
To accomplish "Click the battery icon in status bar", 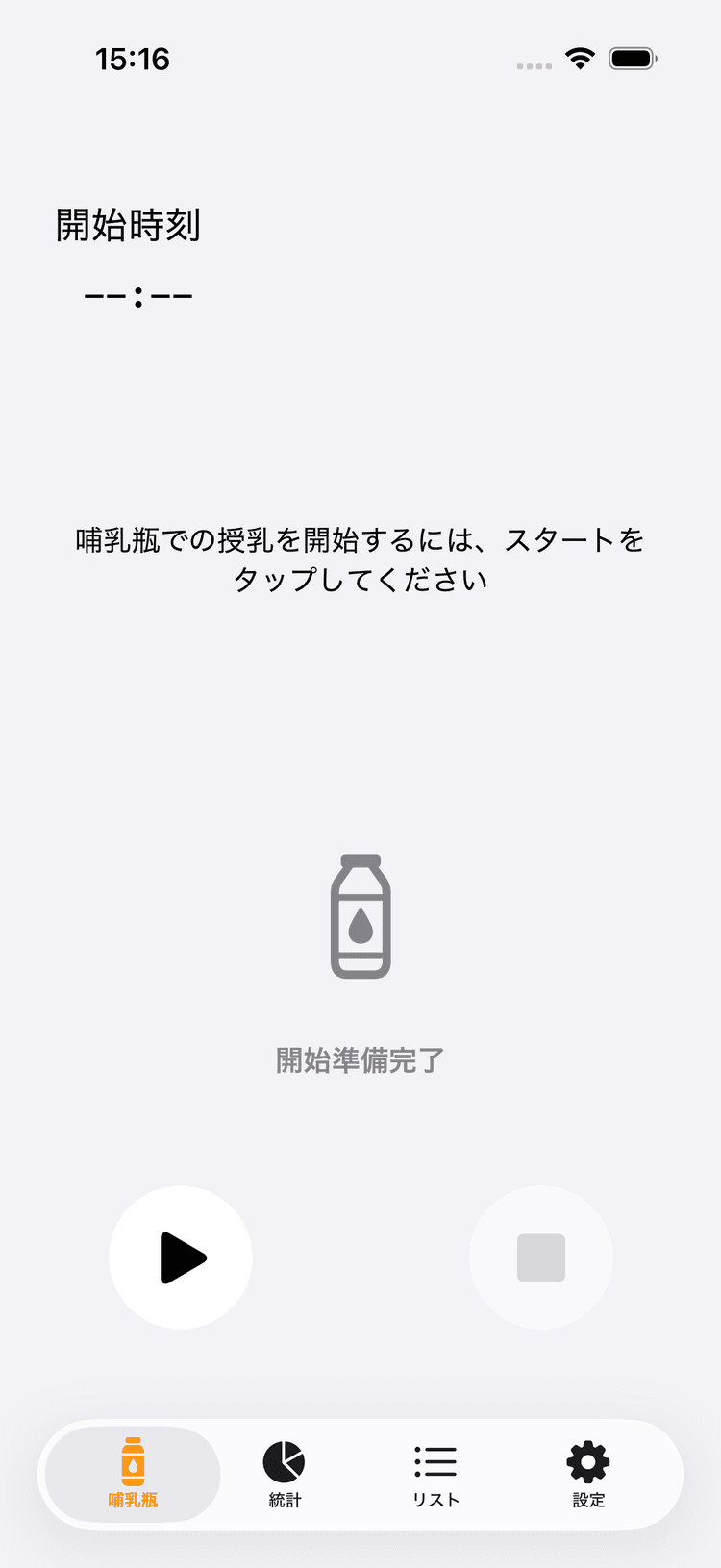I will [x=632, y=58].
